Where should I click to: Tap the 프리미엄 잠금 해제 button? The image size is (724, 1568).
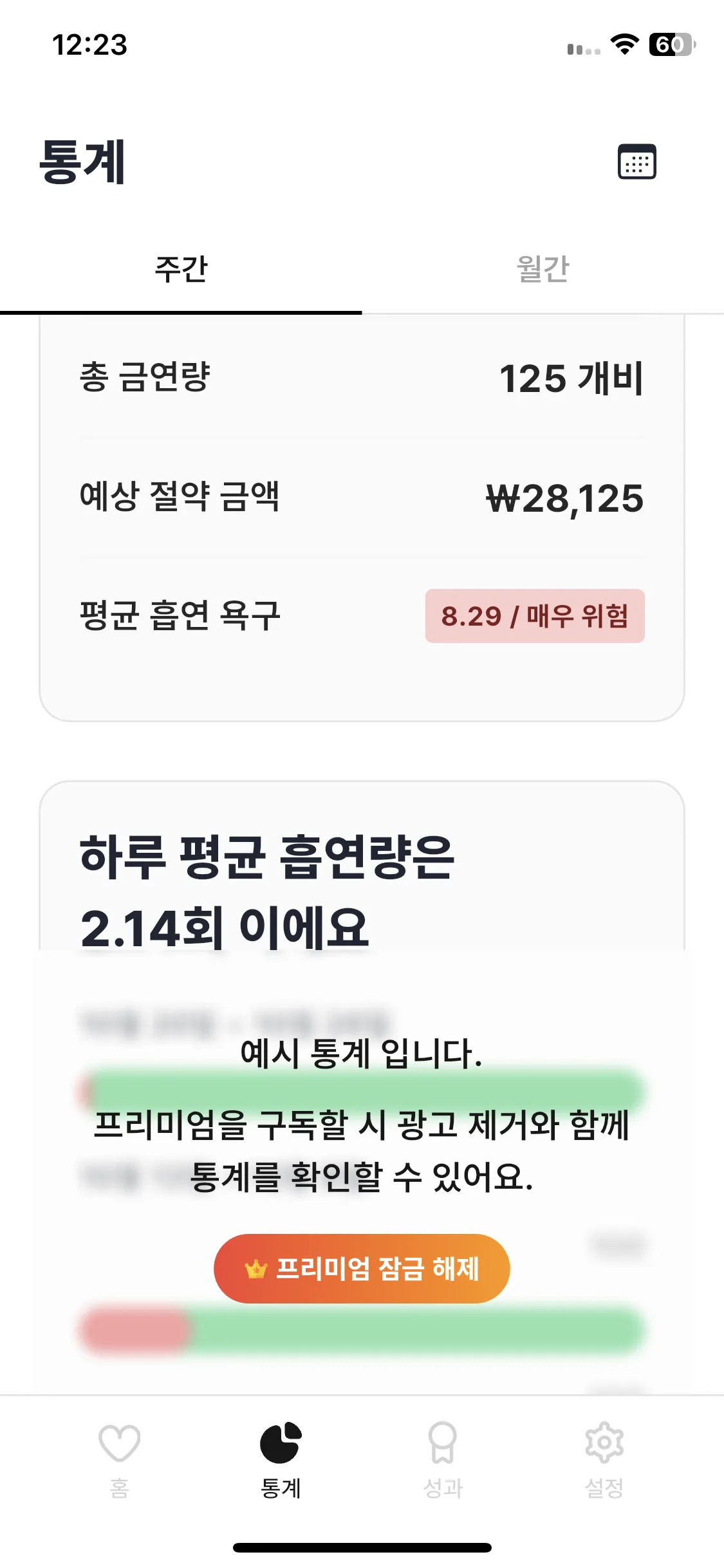[362, 1269]
